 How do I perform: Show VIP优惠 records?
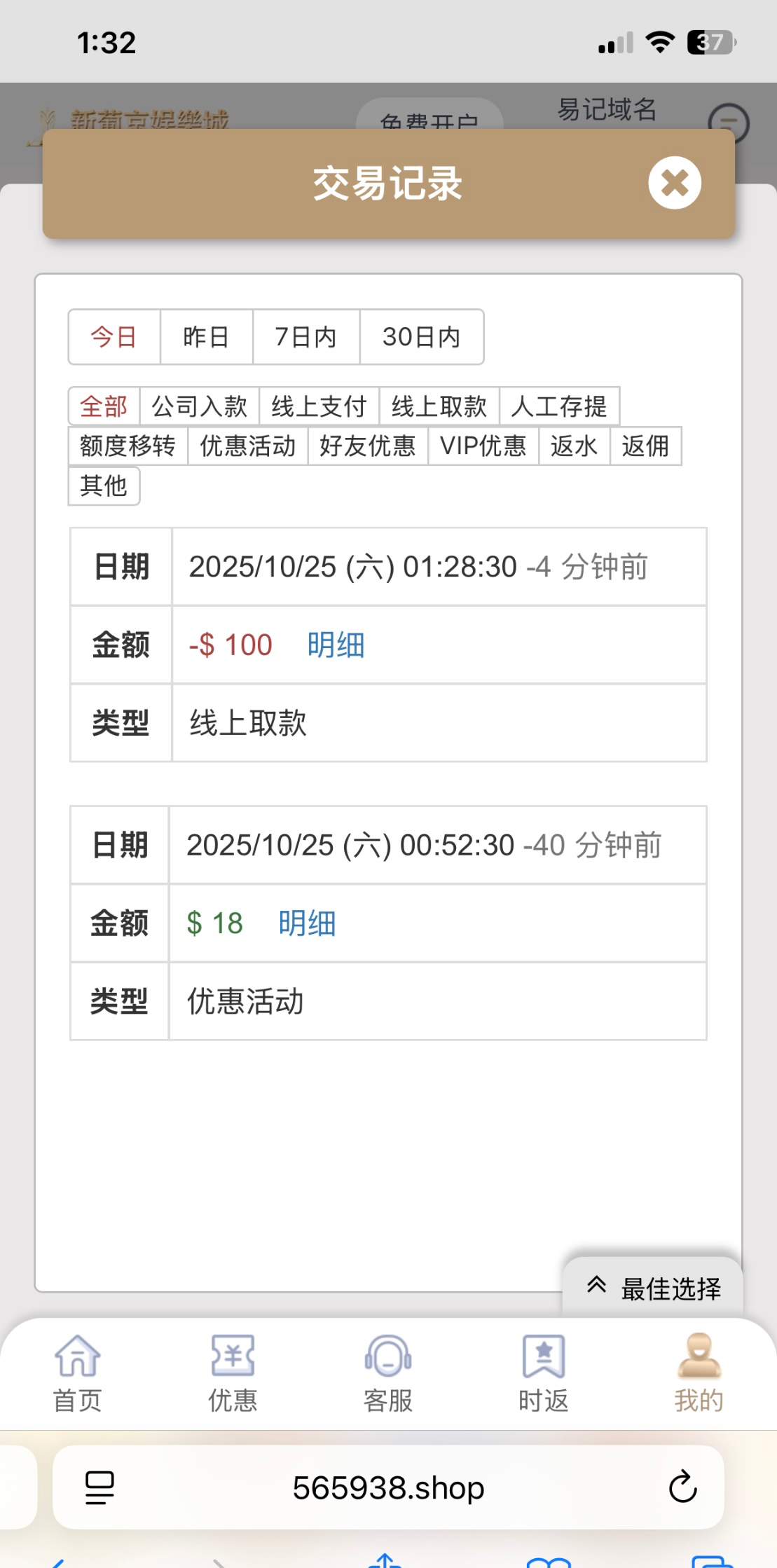pyautogui.click(x=483, y=446)
